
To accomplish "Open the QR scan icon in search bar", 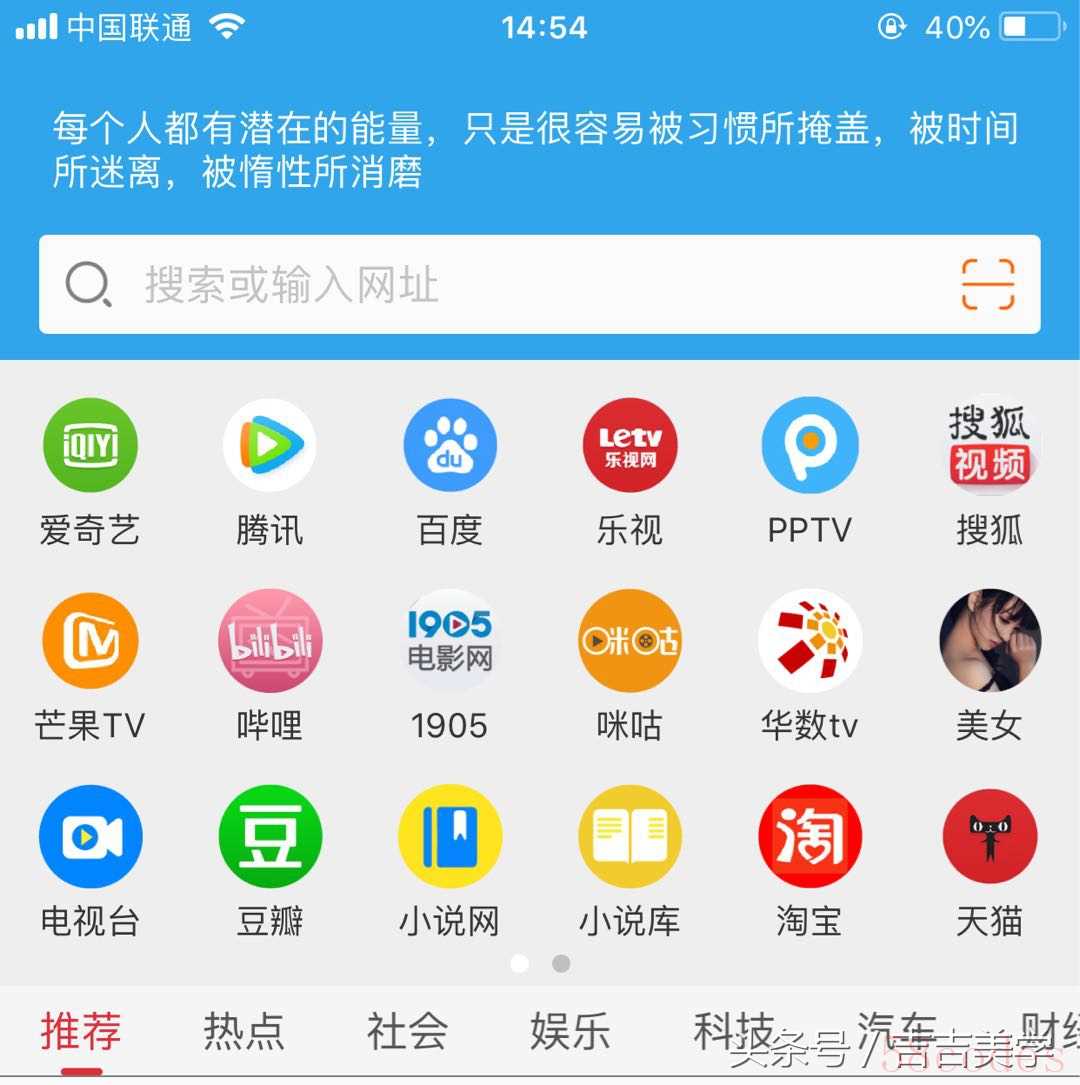I will (x=987, y=285).
